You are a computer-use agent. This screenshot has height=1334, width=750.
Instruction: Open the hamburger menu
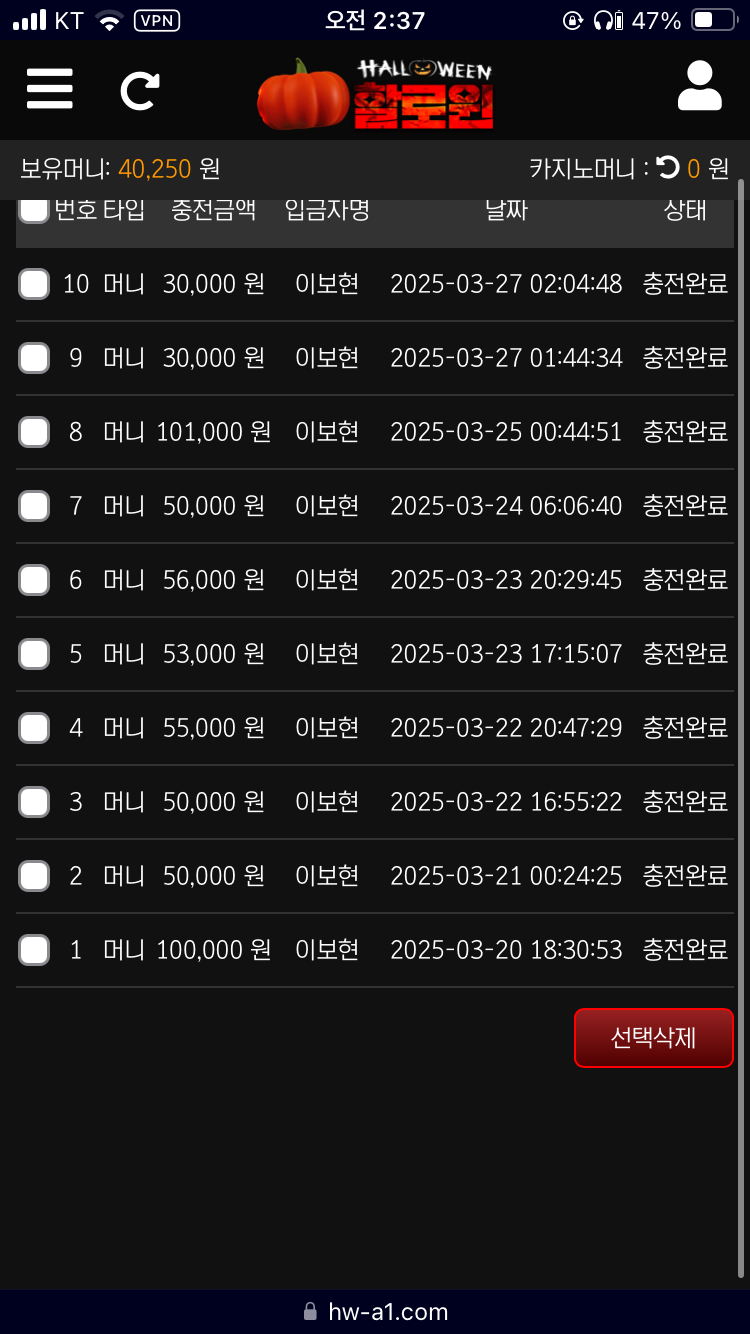point(49,89)
